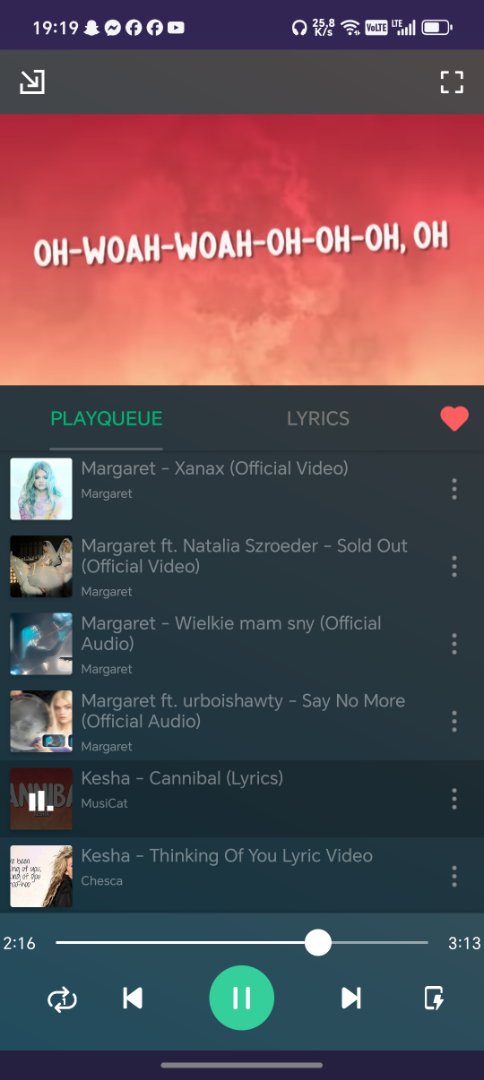The image size is (484, 1080).
Task: Minimize the player with the corner arrow
Action: pyautogui.click(x=32, y=82)
